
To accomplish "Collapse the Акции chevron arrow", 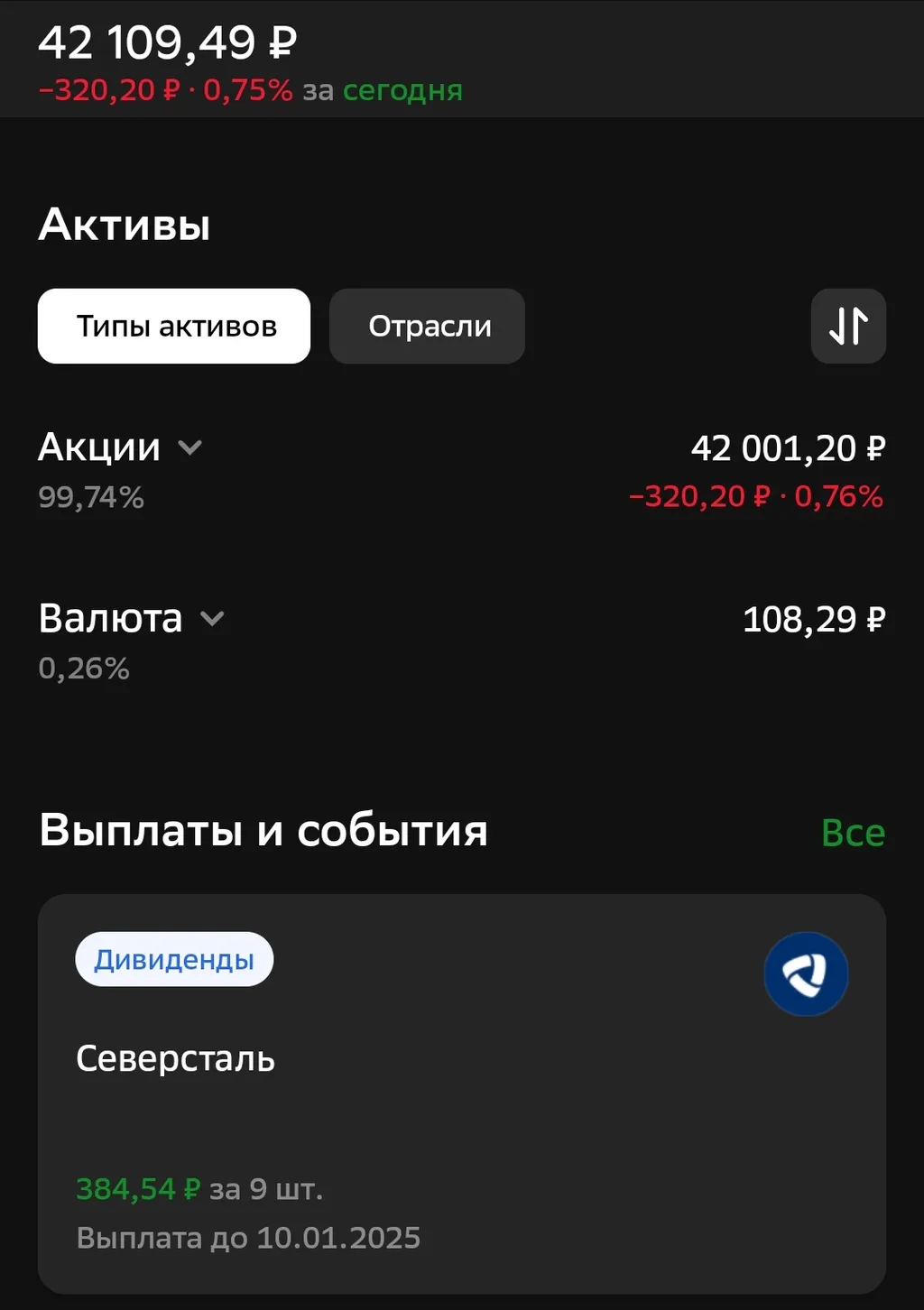I will click(x=189, y=447).
